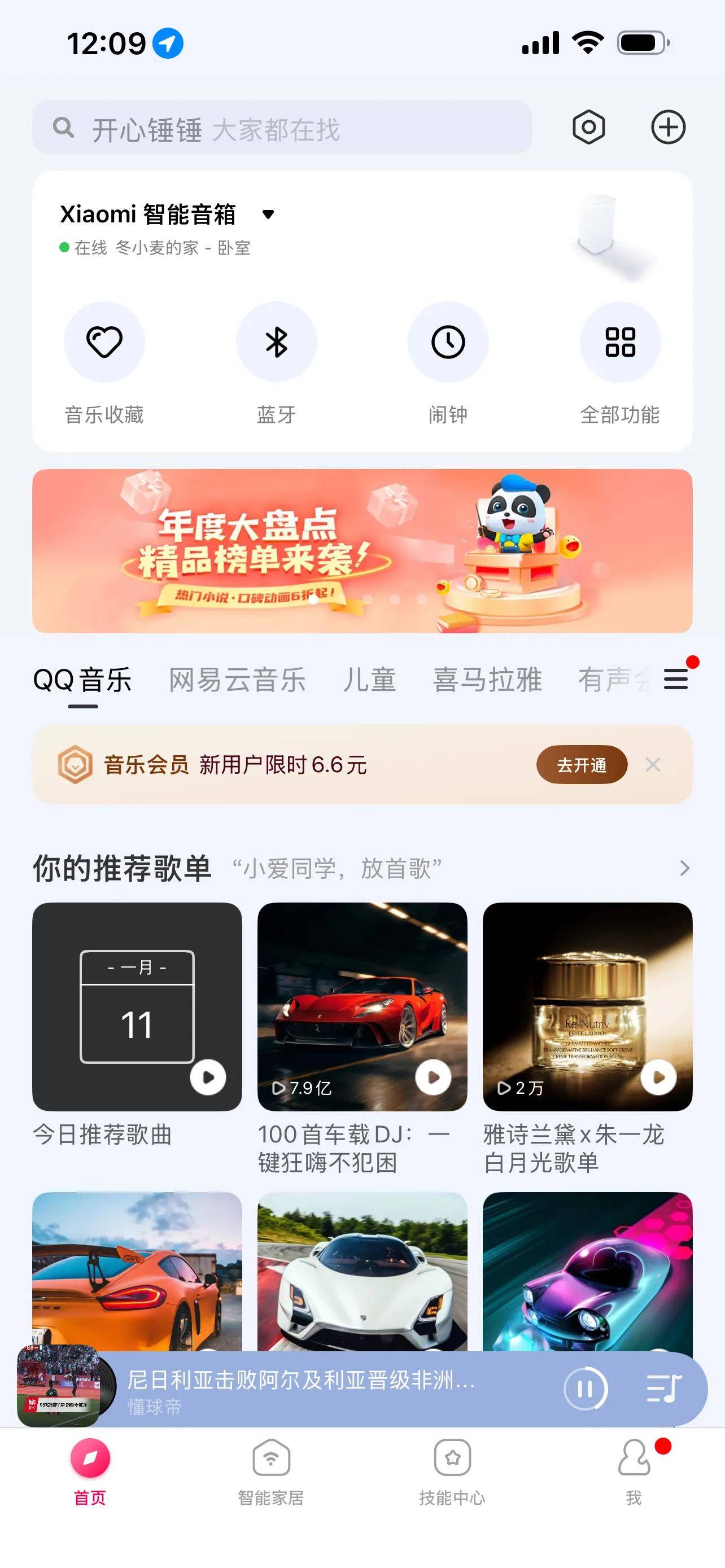Open the scan icon beside the search bar
The width and height of the screenshot is (725, 1568).
point(589,128)
